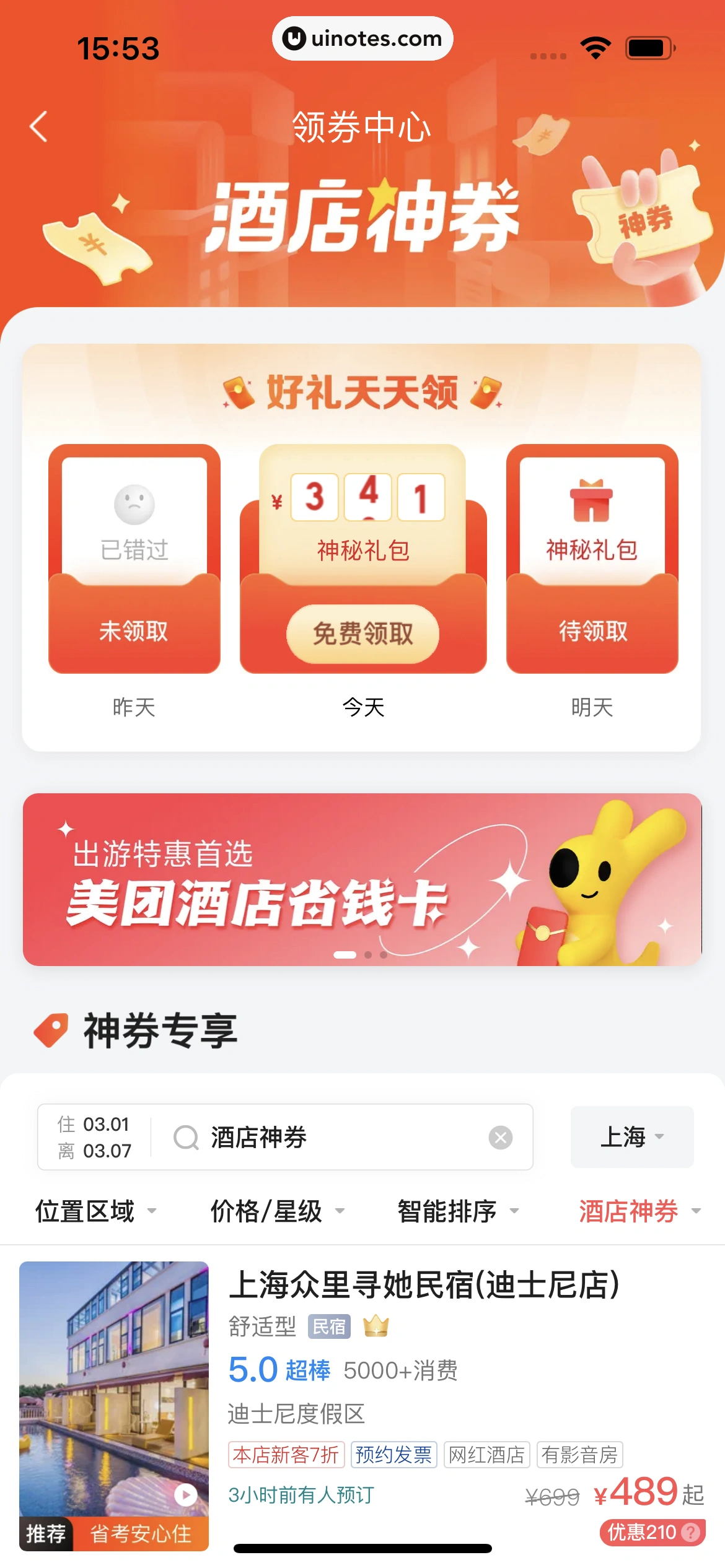Open 上海众里寻她民宿(迪士尼店) listing
The image size is (725, 1568).
click(424, 1284)
